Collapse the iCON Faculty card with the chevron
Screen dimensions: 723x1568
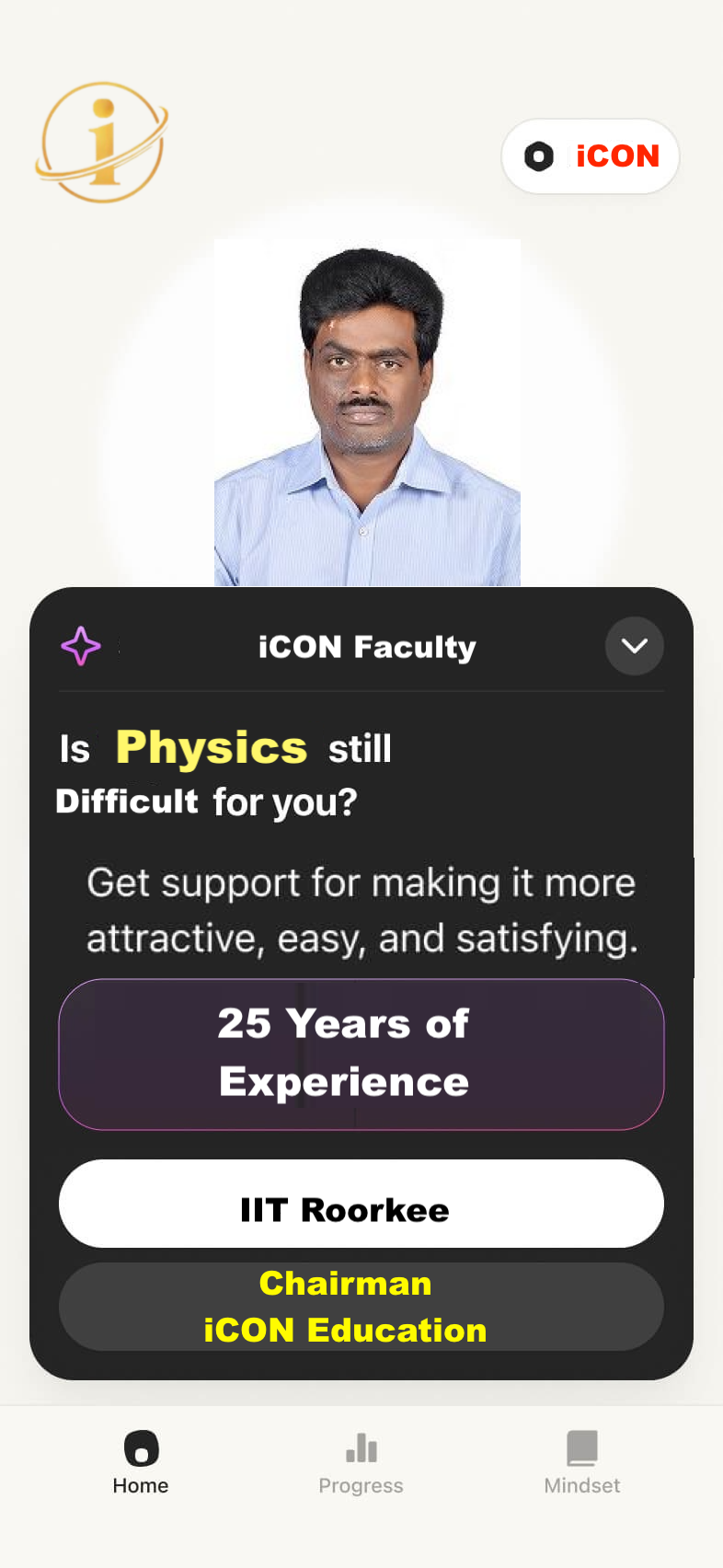pyautogui.click(x=634, y=646)
